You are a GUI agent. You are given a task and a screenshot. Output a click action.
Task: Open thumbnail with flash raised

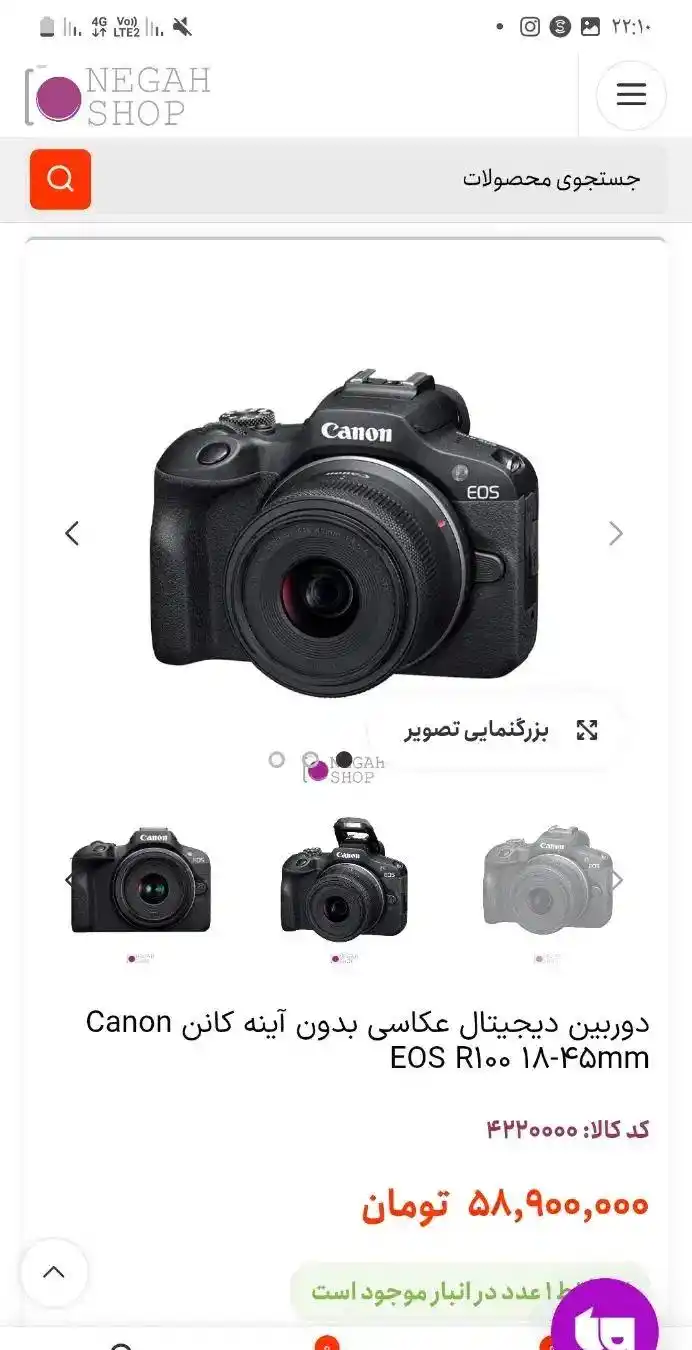pos(344,880)
